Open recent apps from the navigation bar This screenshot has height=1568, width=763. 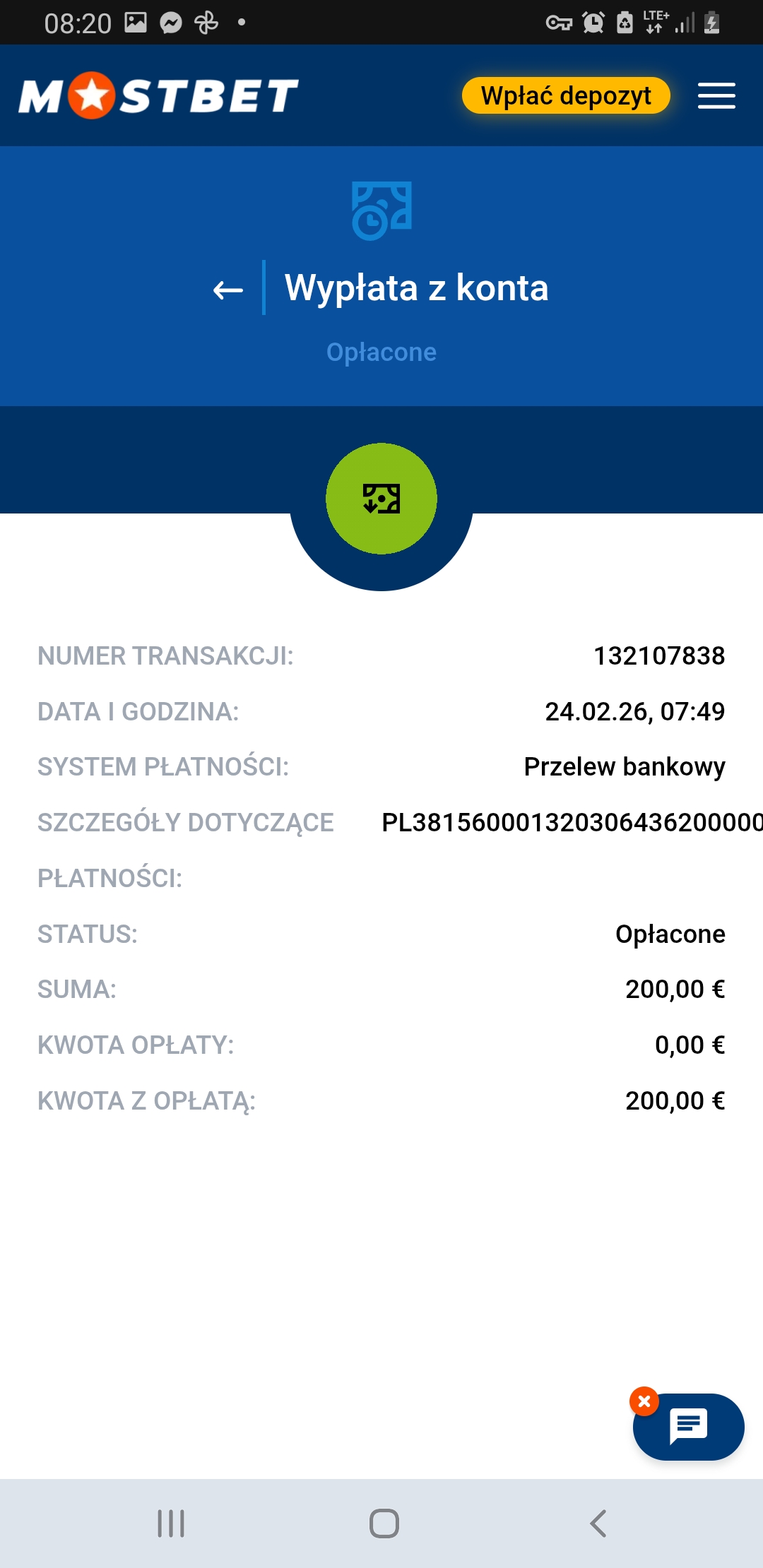171,1524
